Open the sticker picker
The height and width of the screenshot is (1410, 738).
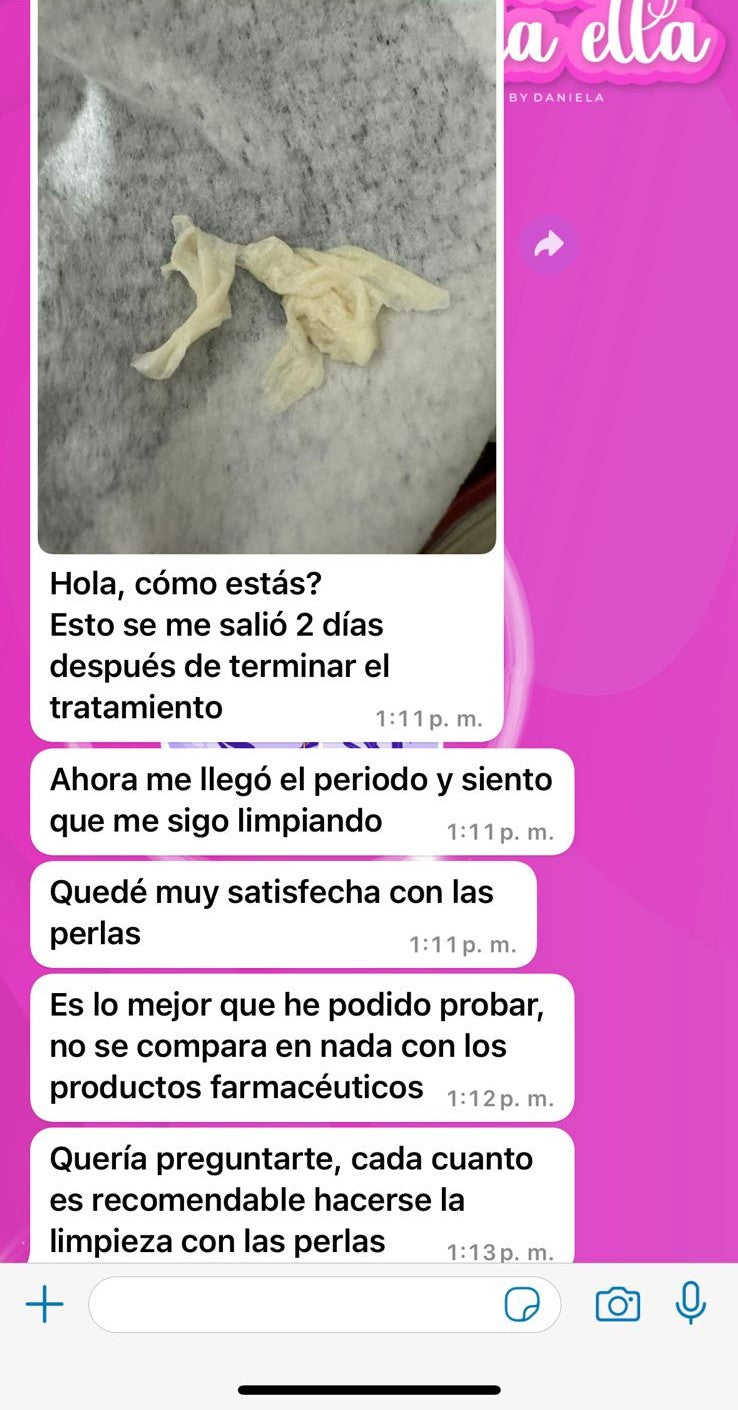[522, 1304]
